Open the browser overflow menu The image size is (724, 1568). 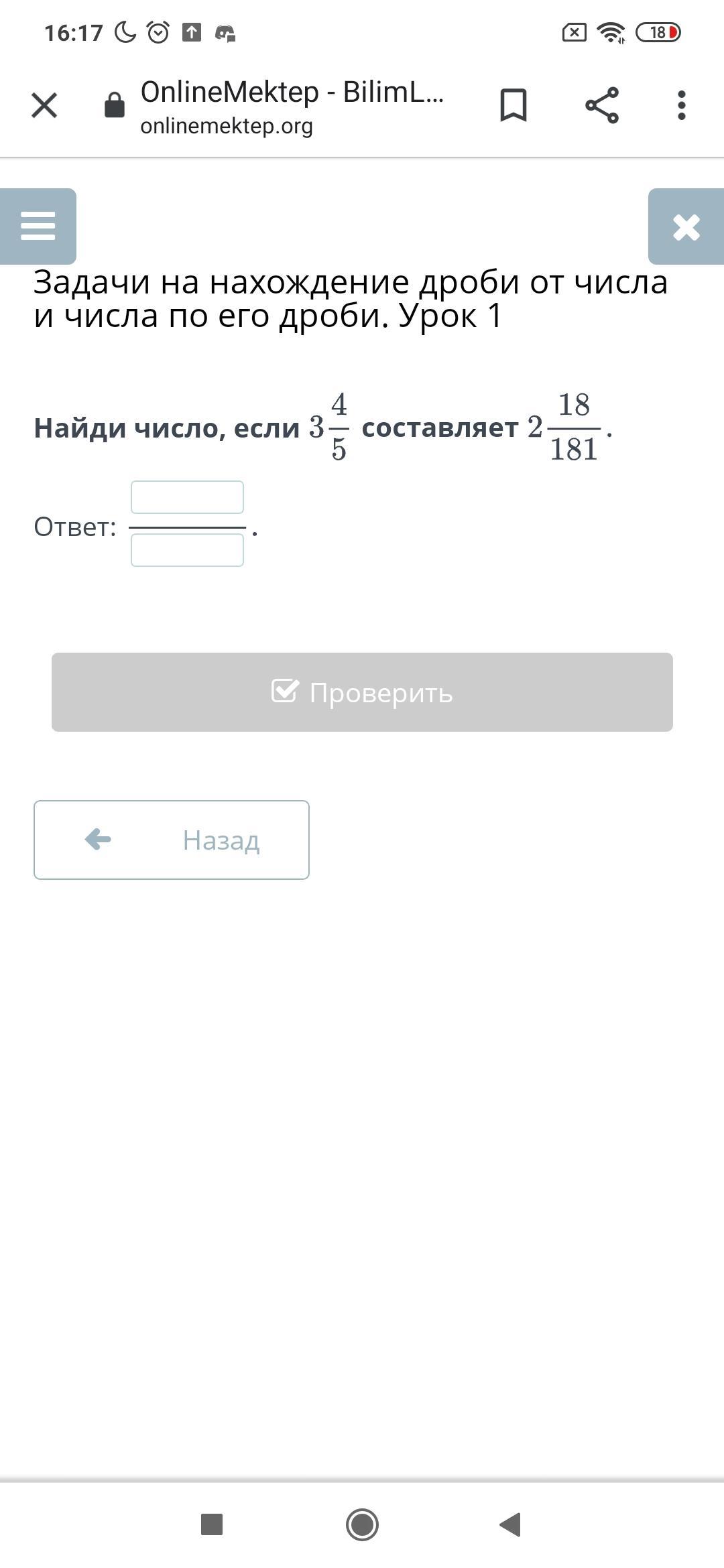(681, 105)
